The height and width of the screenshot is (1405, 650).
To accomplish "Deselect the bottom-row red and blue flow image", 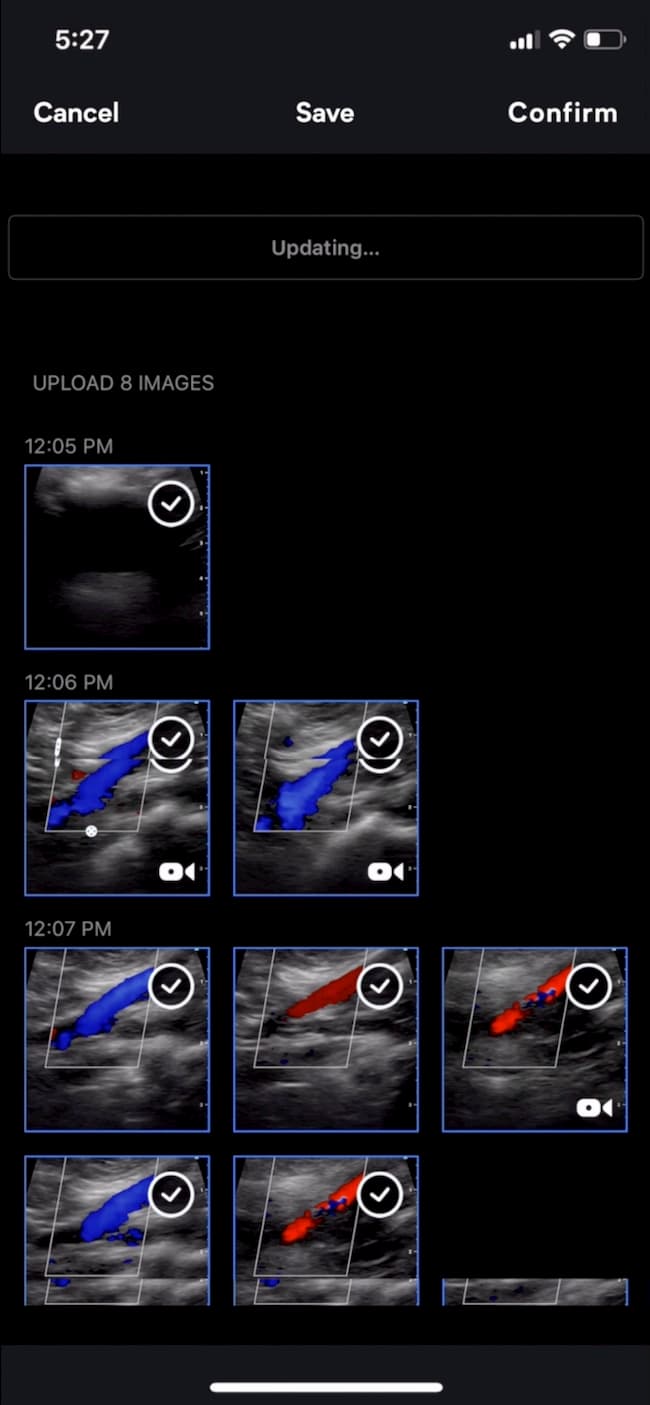I will pyautogui.click(x=380, y=1194).
